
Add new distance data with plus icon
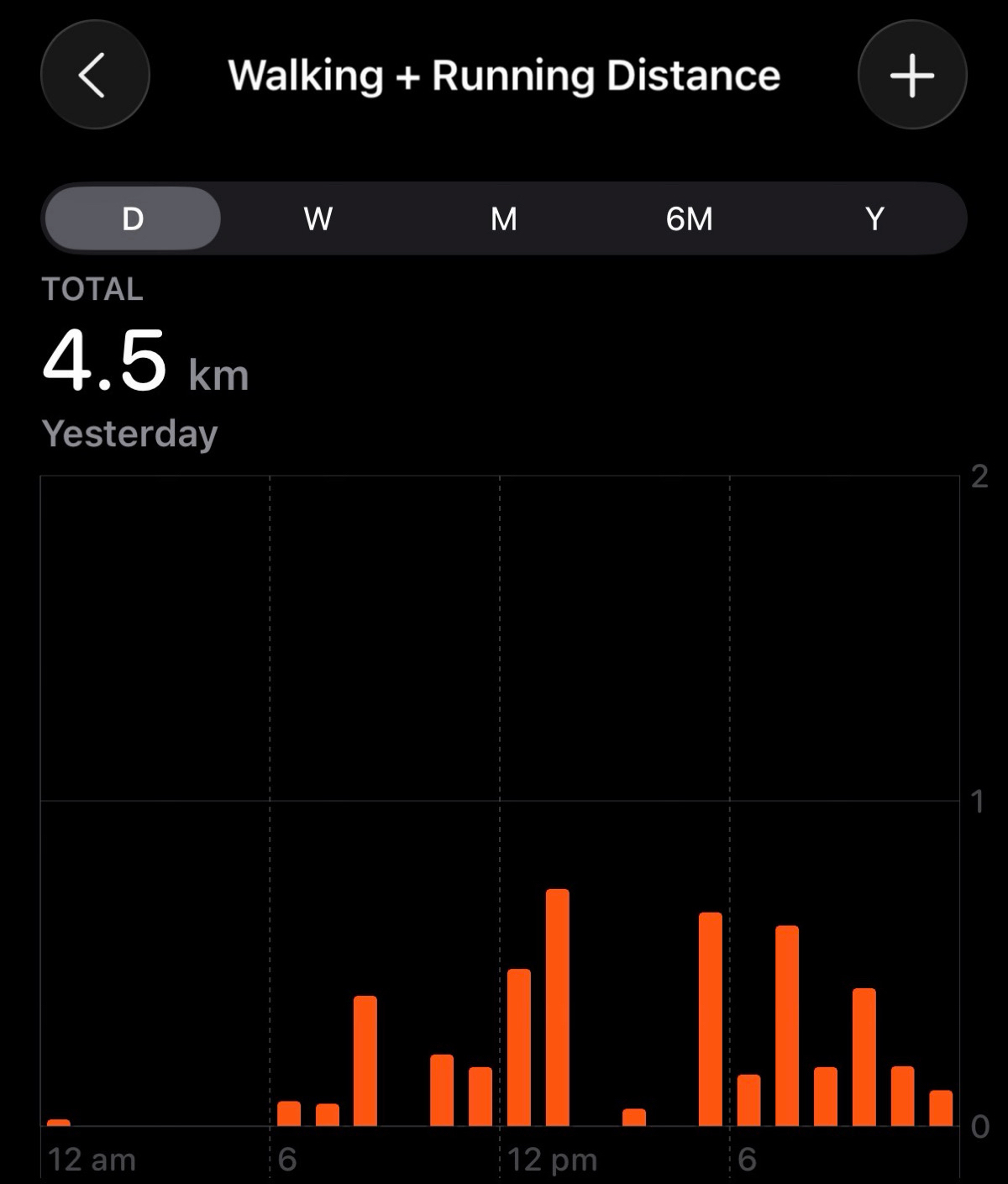coord(912,75)
